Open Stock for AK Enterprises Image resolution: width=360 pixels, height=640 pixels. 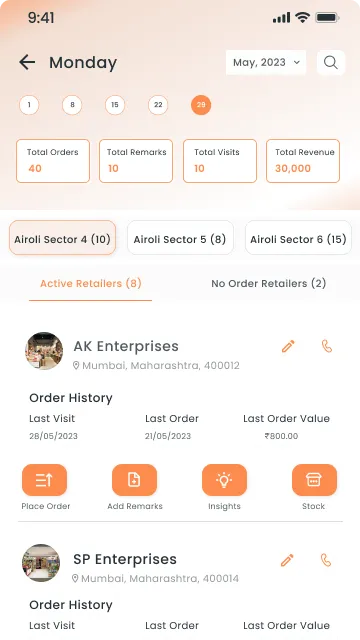coord(314,480)
